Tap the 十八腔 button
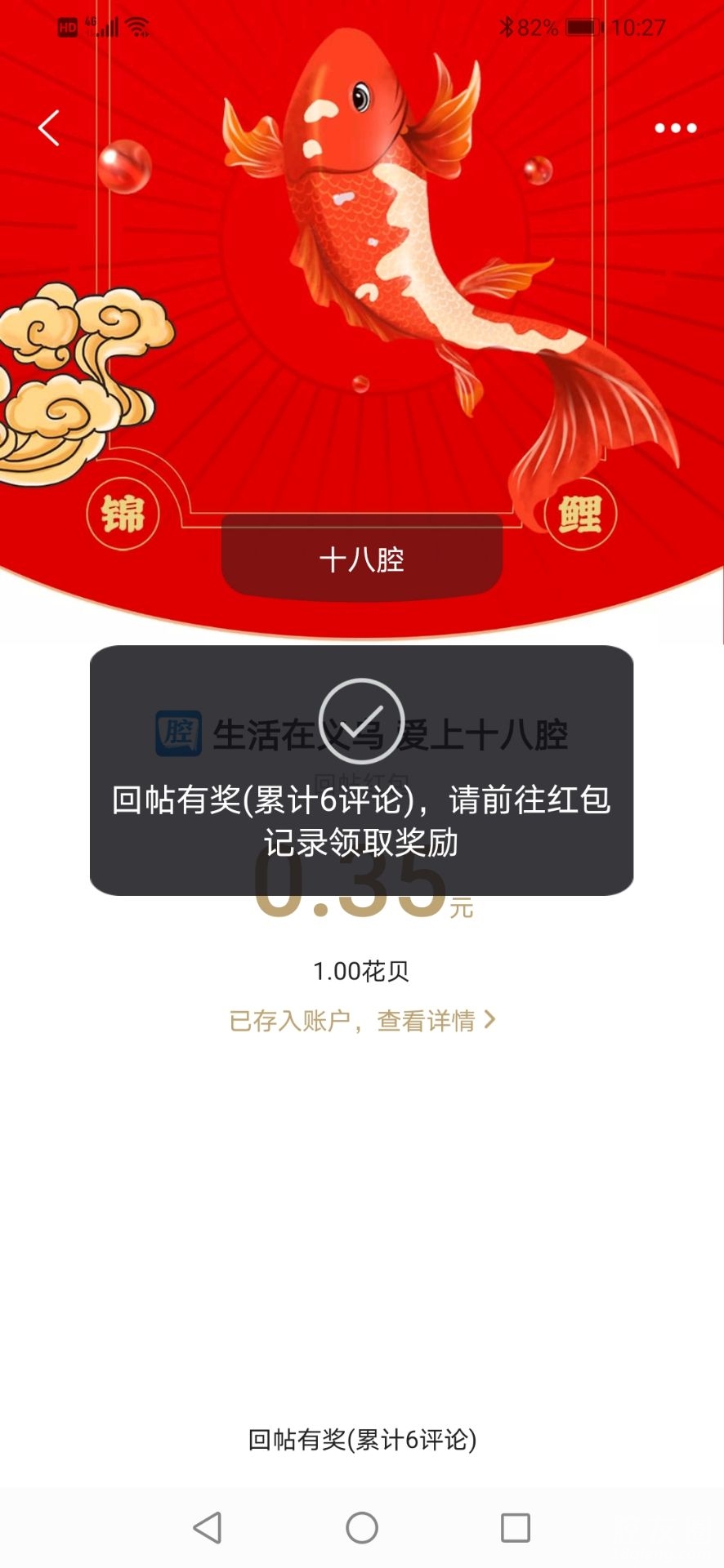The width and height of the screenshot is (724, 1568). click(362, 559)
